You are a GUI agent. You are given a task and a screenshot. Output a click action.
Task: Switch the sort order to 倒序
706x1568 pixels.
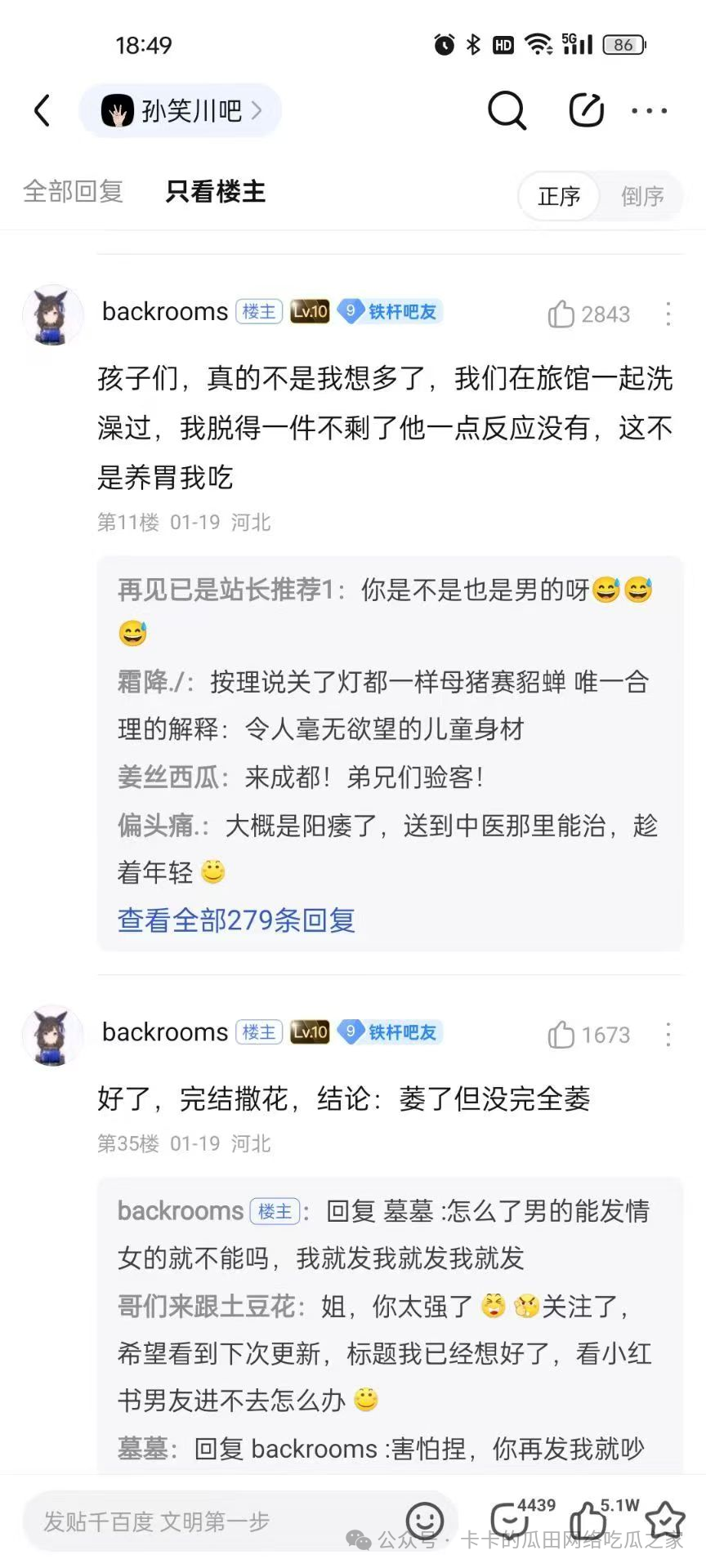click(642, 196)
